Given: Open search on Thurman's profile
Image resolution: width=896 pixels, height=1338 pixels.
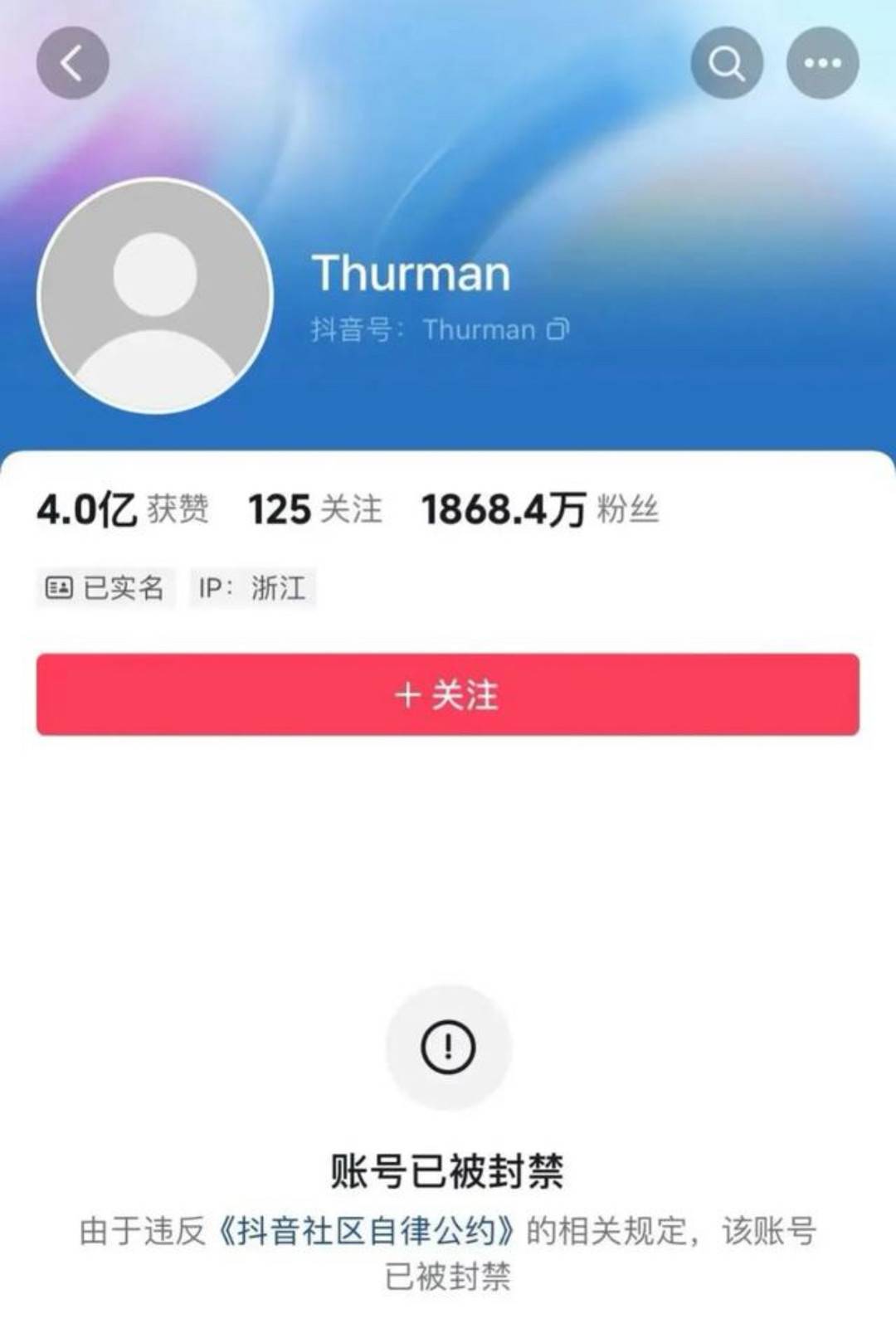Looking at the screenshot, I should [727, 63].
